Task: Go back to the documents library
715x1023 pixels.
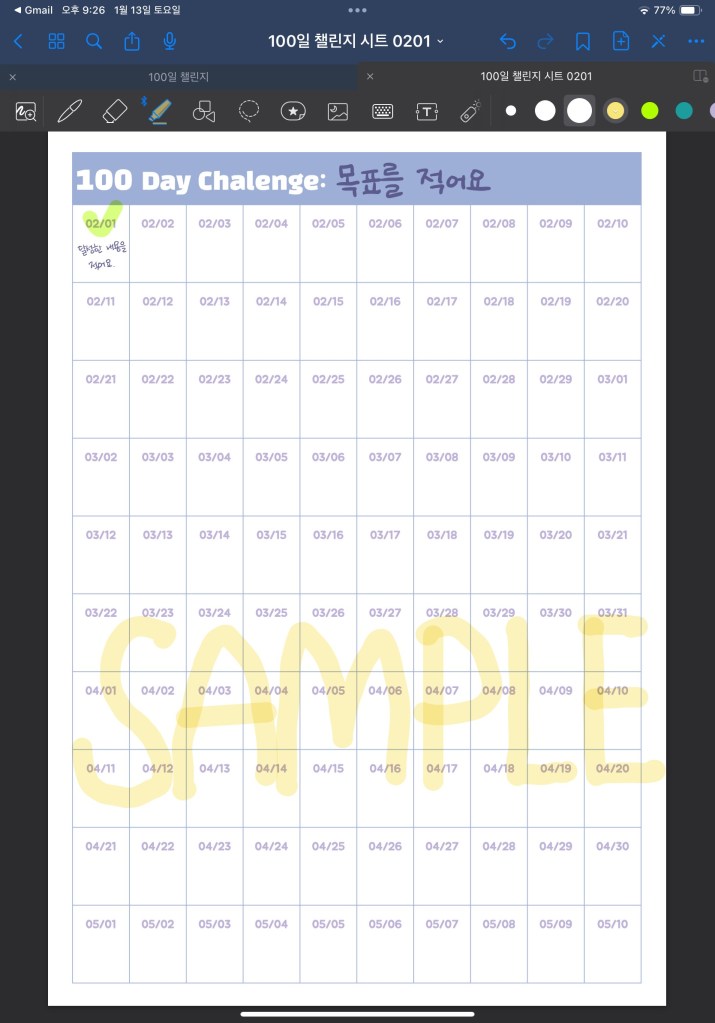Action: point(18,41)
